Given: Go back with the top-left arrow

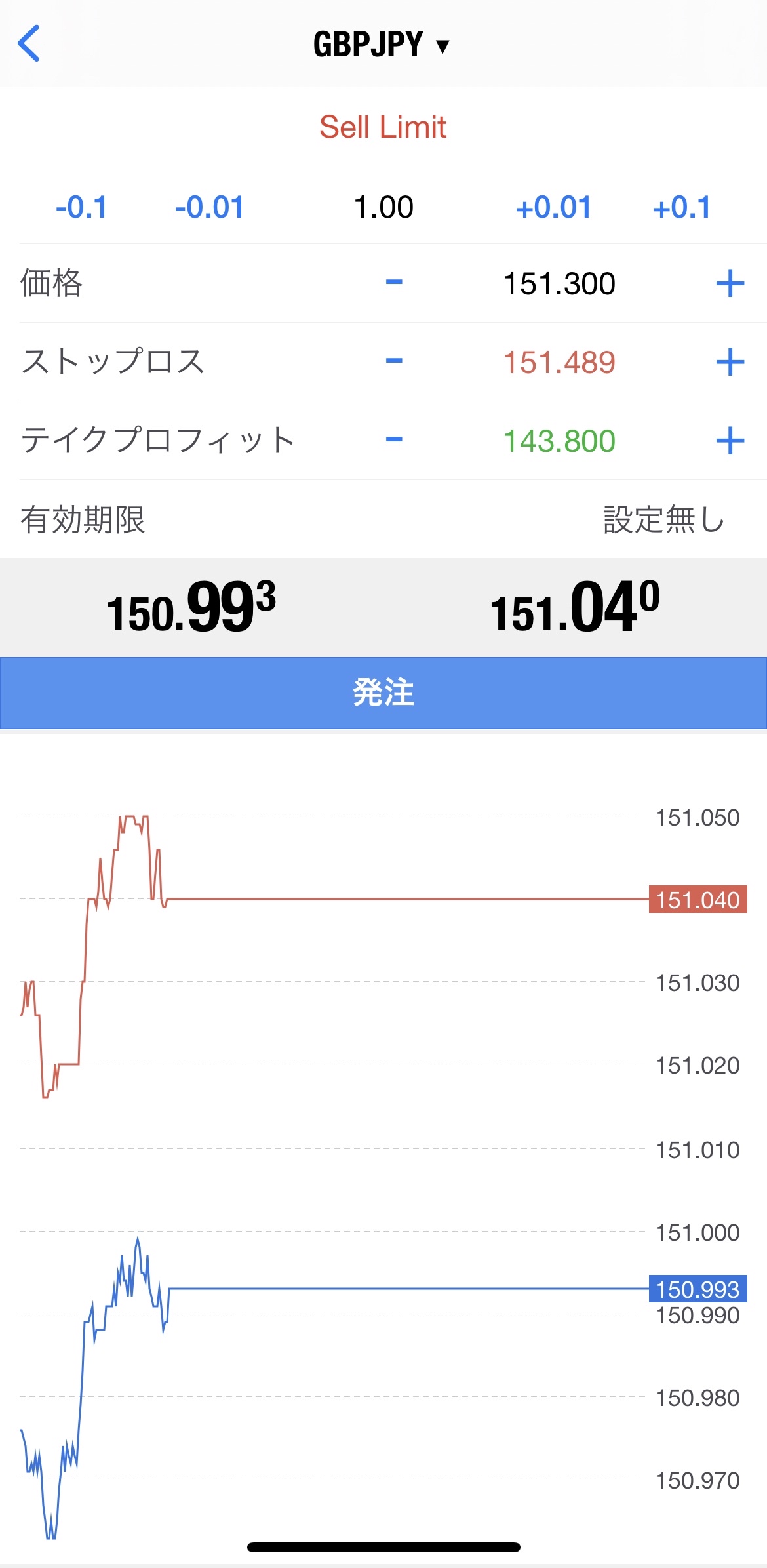Looking at the screenshot, I should [x=29, y=44].
